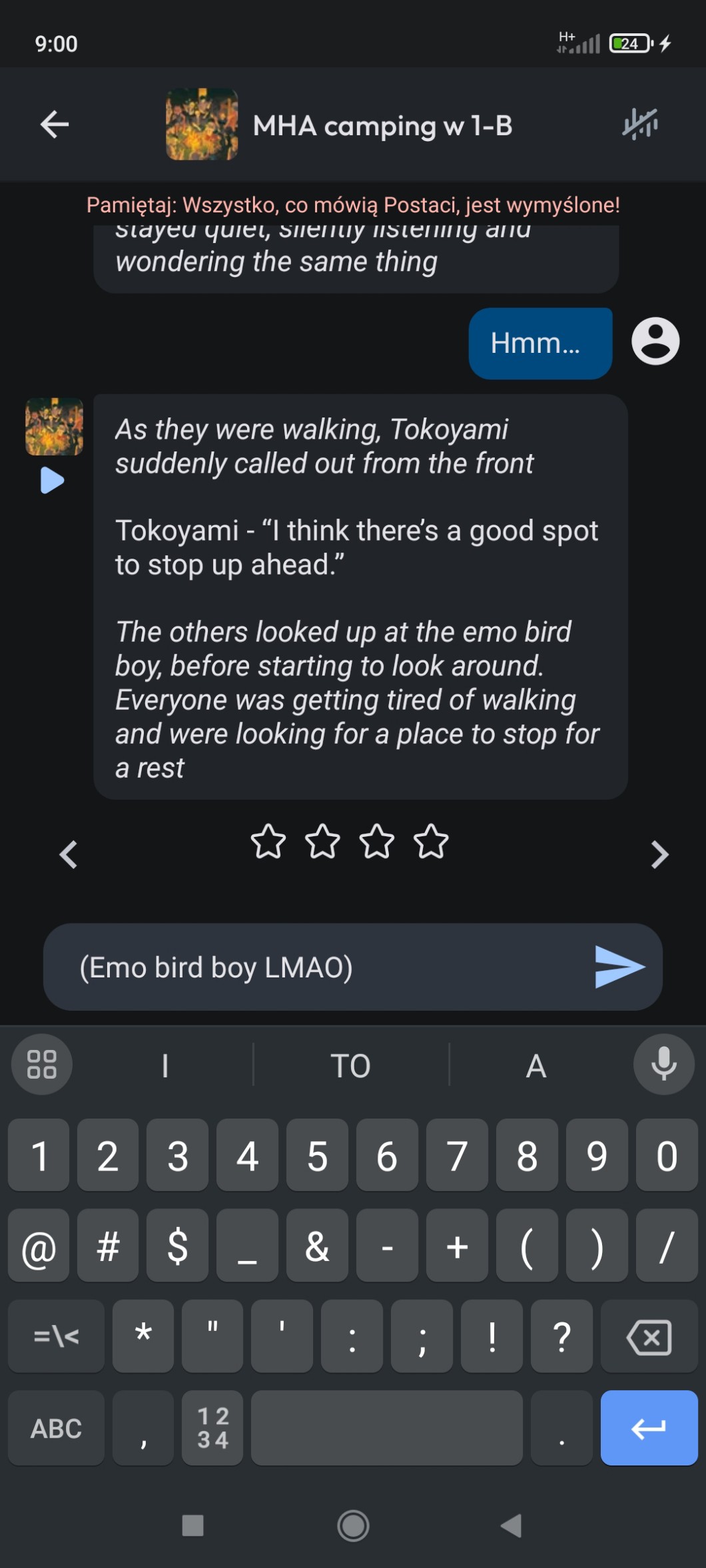Toggle the voice waveform icon in header
The image size is (706, 1568).
click(640, 124)
